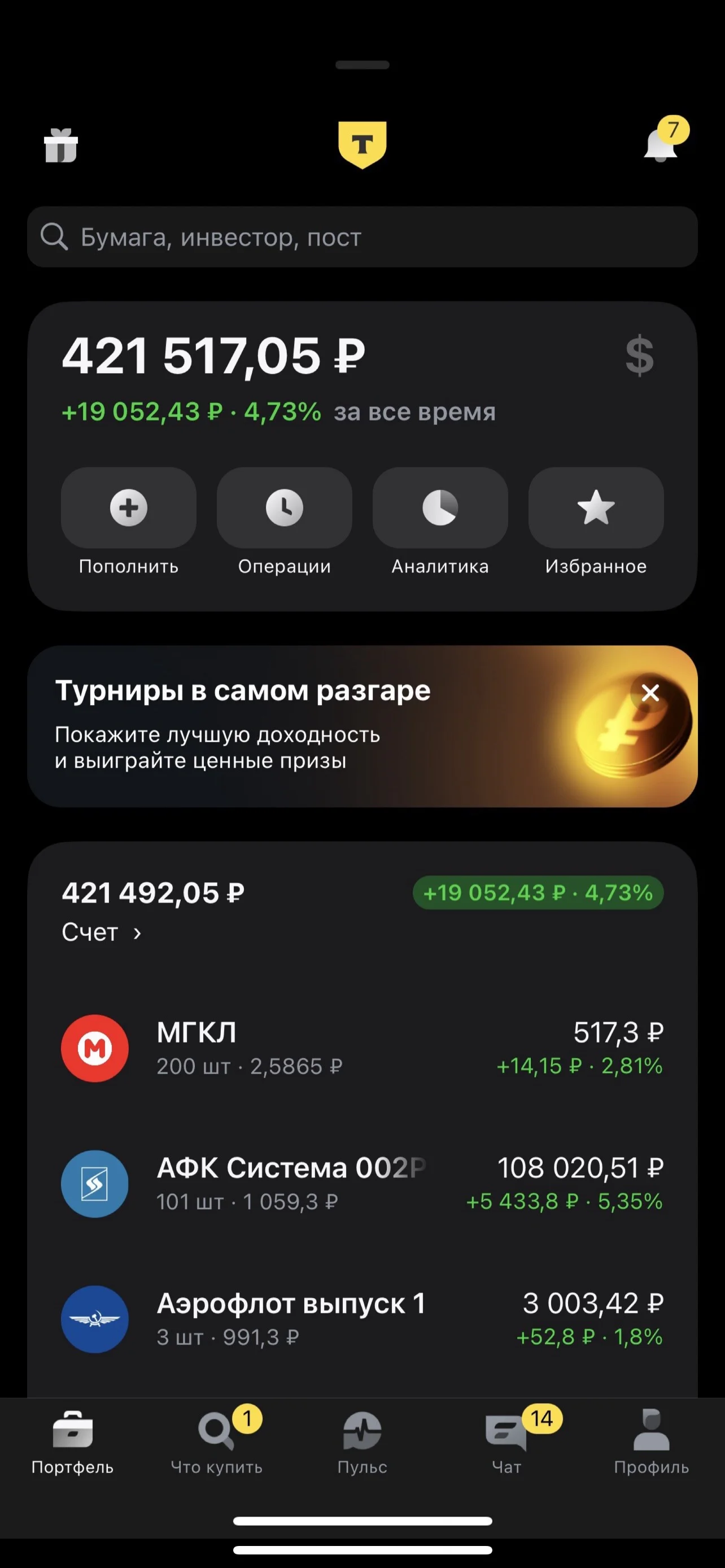
Task: Open the МГКЛ position
Action: tap(362, 1048)
